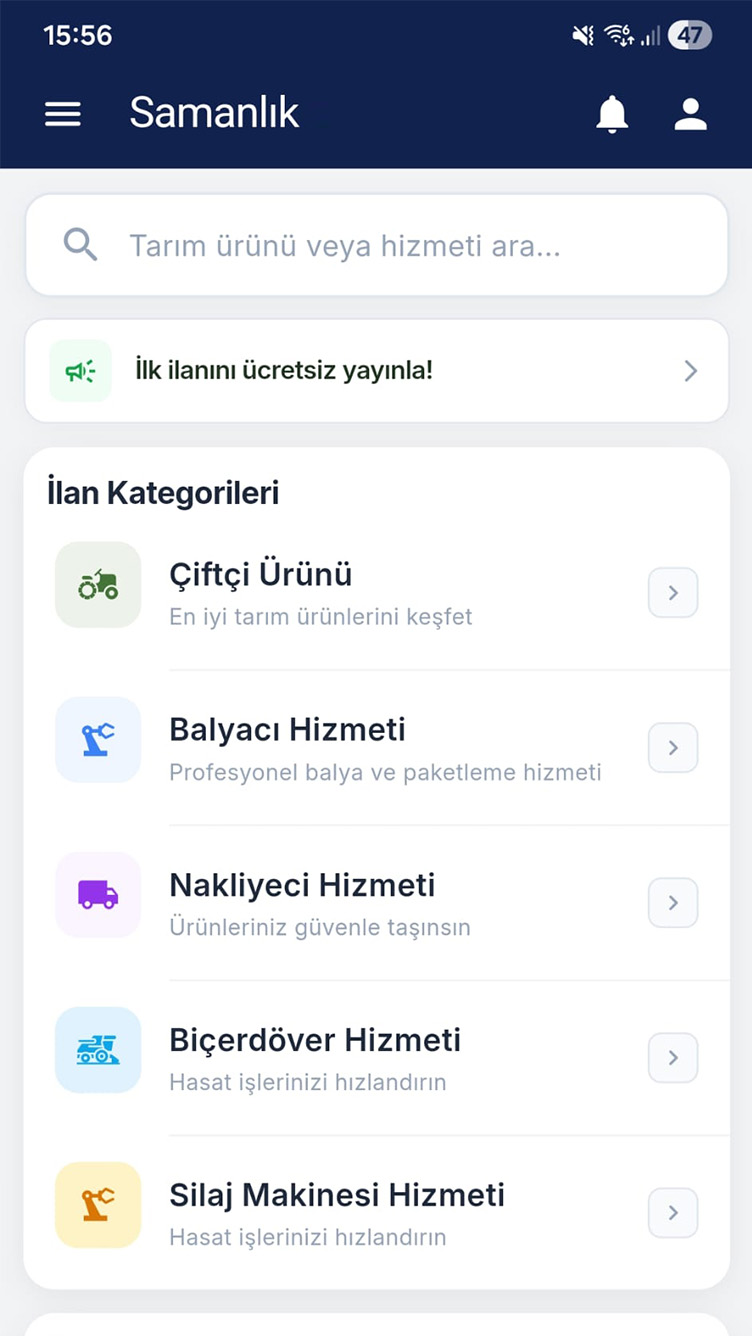
Task: Expand the Nakliyeci Hizmeti chevron
Action: (x=672, y=902)
